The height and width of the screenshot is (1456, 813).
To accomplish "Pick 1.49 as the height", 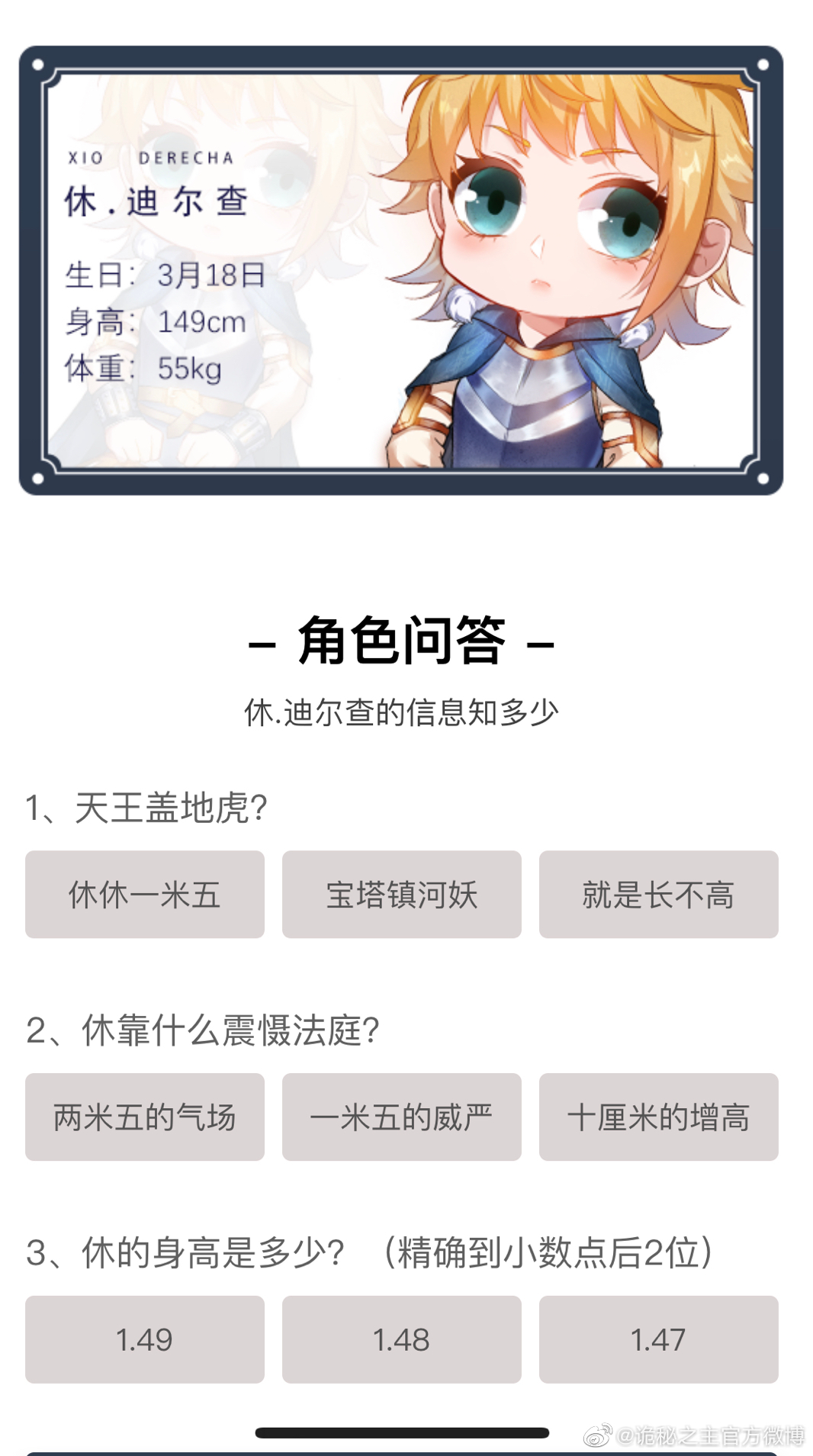I will point(145,1339).
